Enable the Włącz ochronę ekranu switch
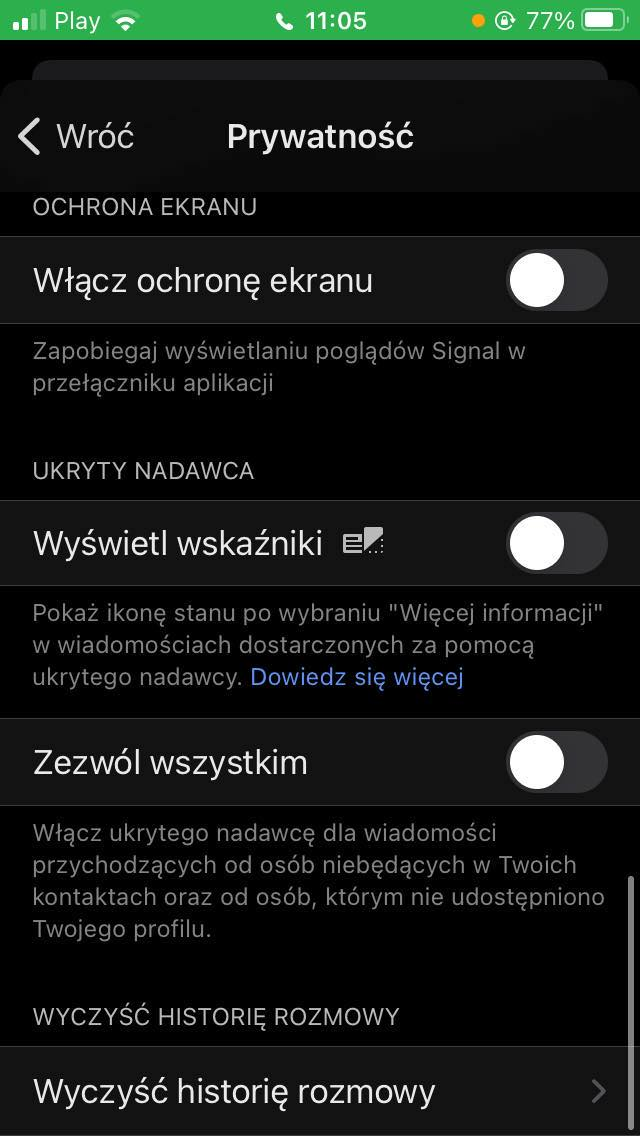This screenshot has width=640, height=1136. tap(557, 280)
